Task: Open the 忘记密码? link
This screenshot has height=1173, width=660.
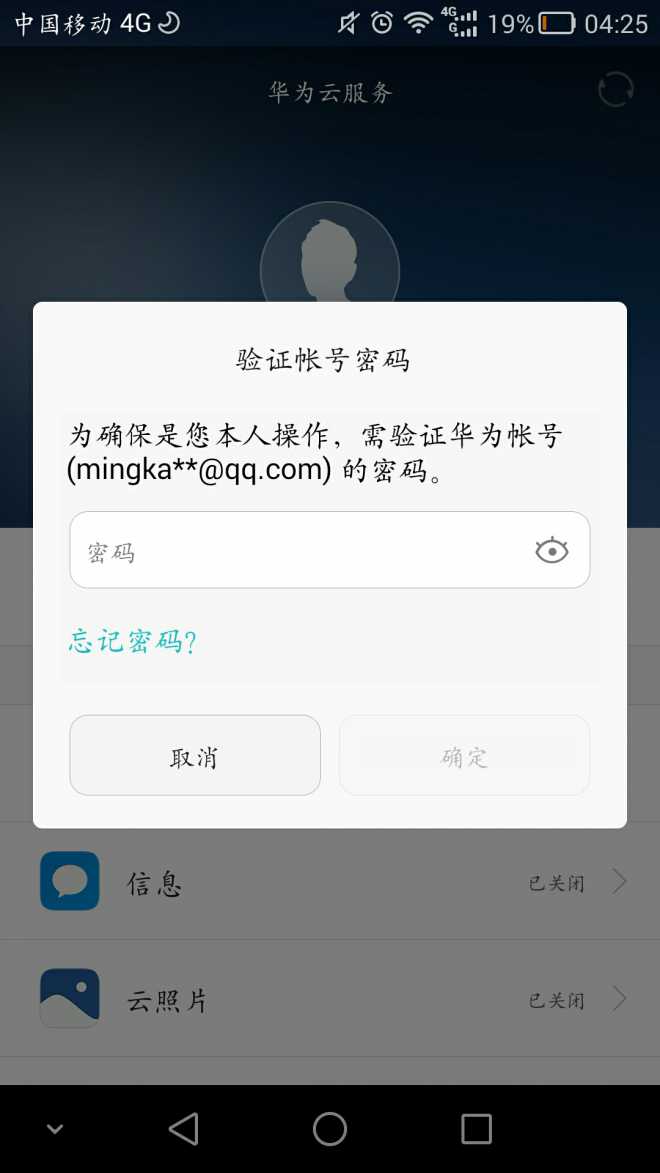Action: click(x=133, y=641)
